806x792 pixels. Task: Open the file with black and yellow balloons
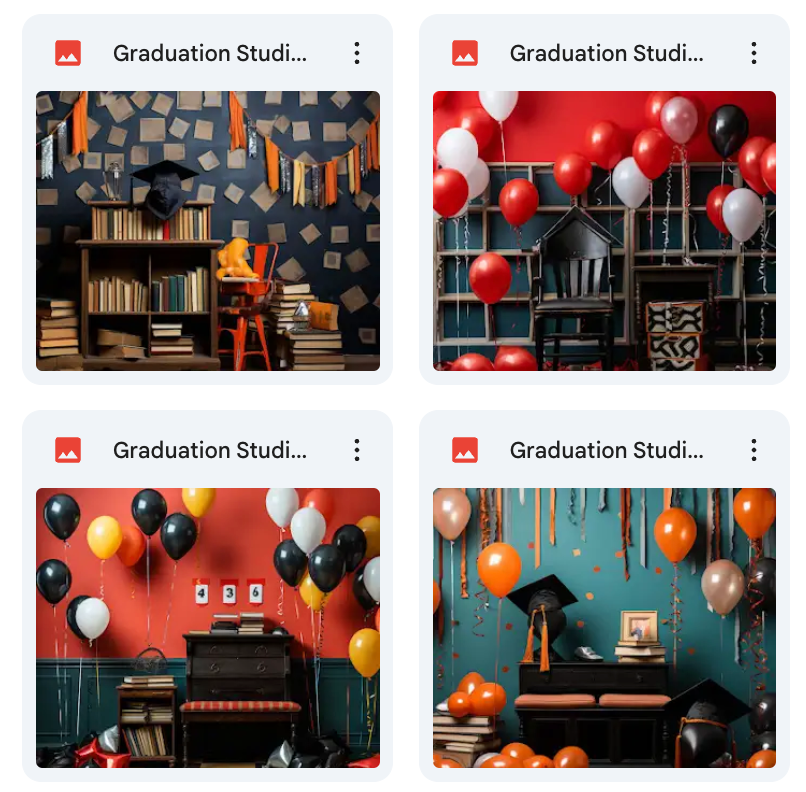point(208,627)
